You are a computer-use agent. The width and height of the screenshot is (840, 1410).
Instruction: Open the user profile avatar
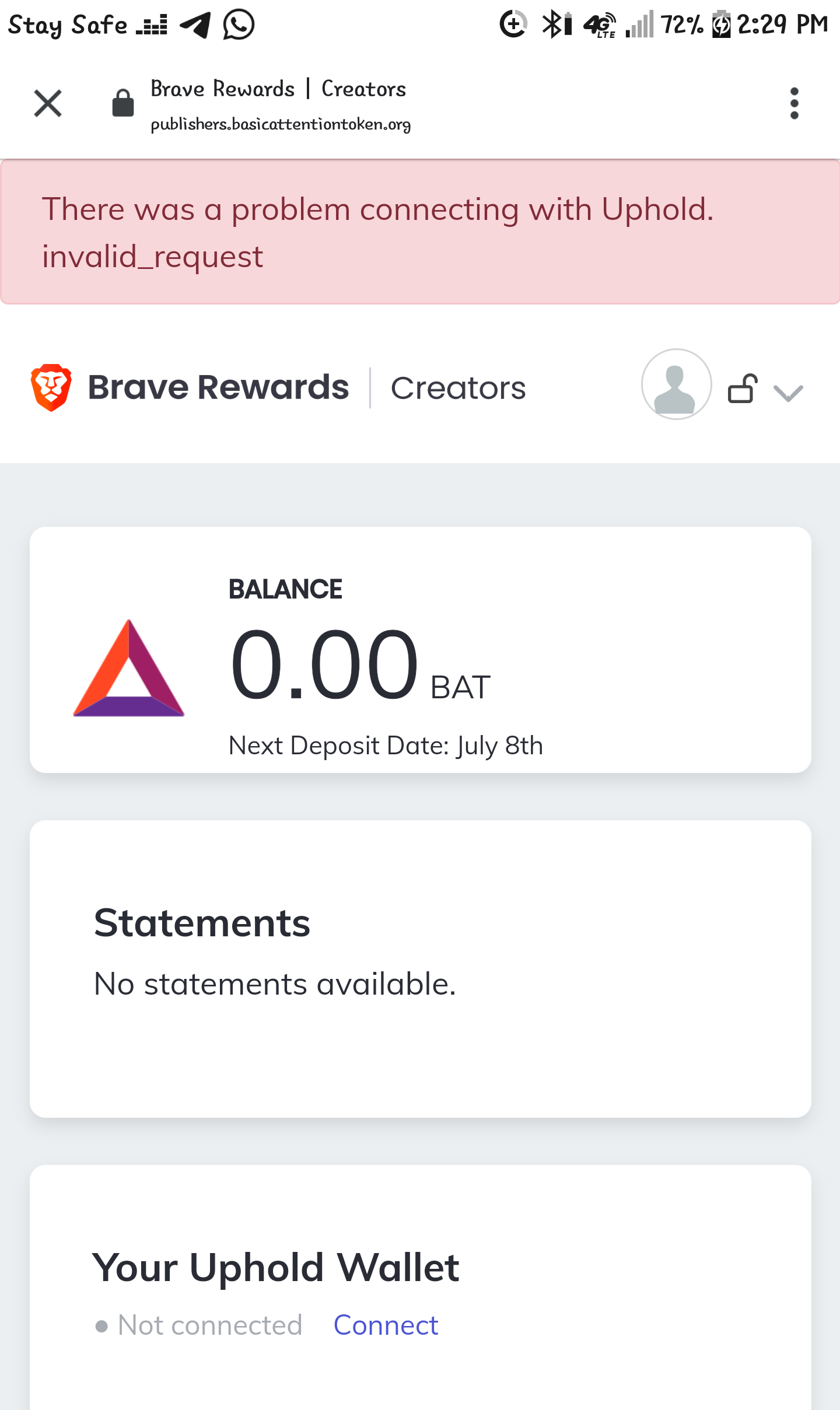click(676, 384)
